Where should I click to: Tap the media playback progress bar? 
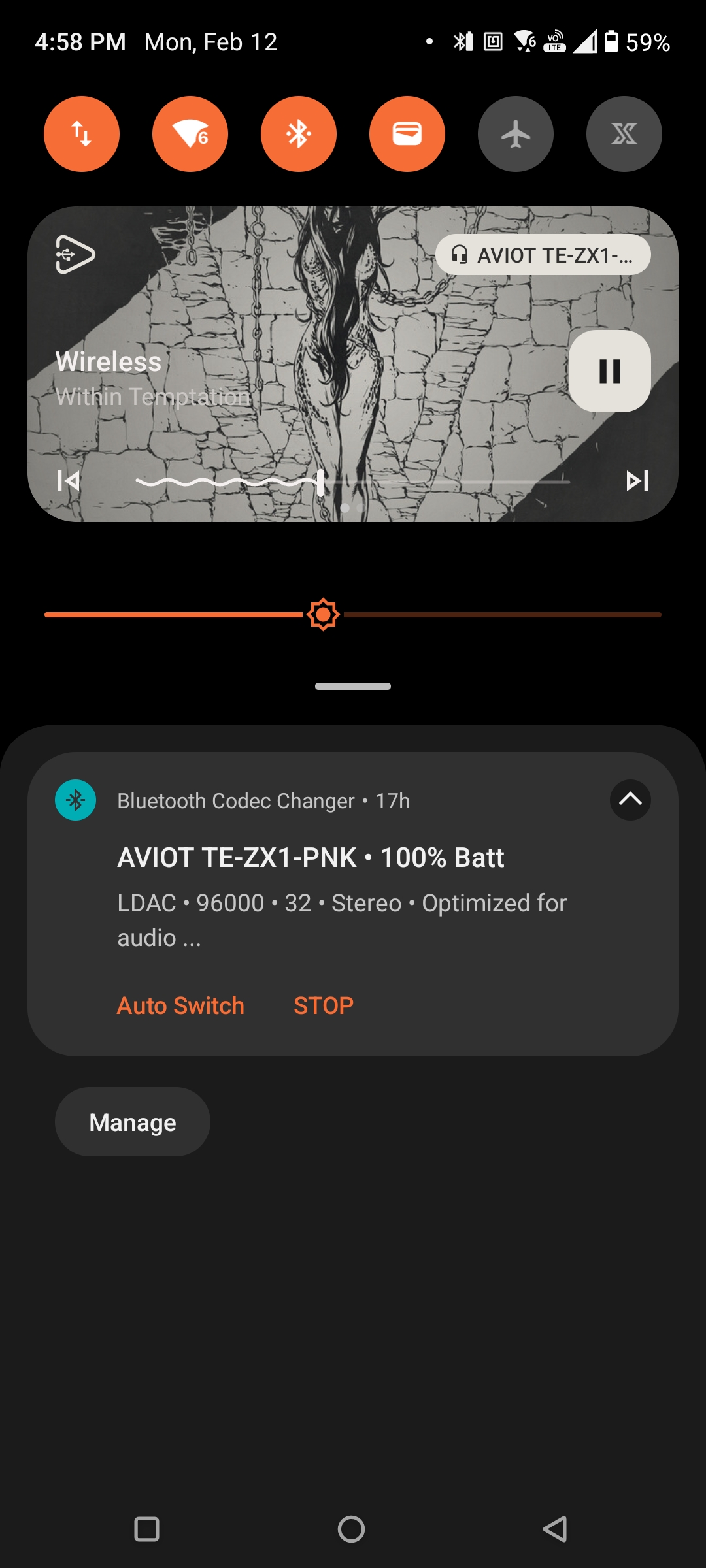(353, 482)
